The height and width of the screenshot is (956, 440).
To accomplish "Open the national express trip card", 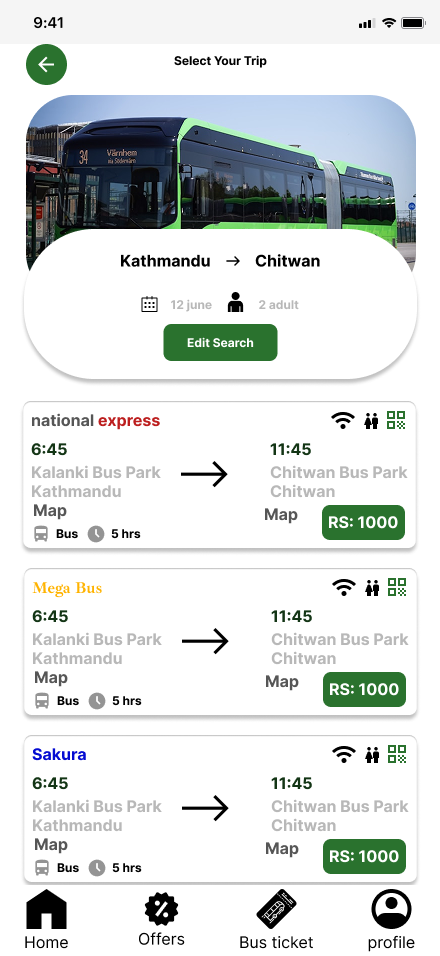I will click(x=219, y=475).
